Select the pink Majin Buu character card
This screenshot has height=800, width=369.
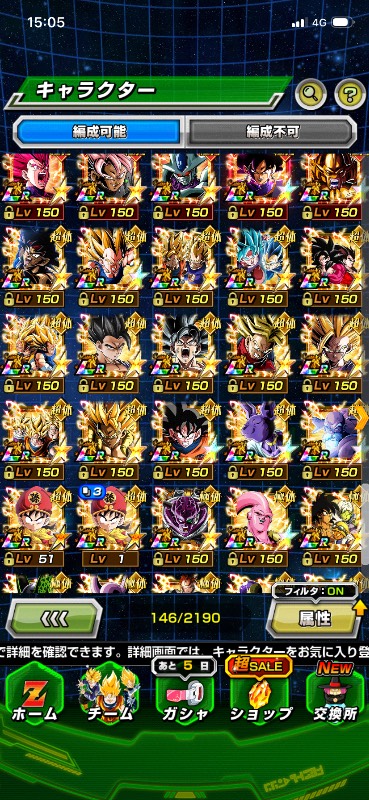(259, 526)
